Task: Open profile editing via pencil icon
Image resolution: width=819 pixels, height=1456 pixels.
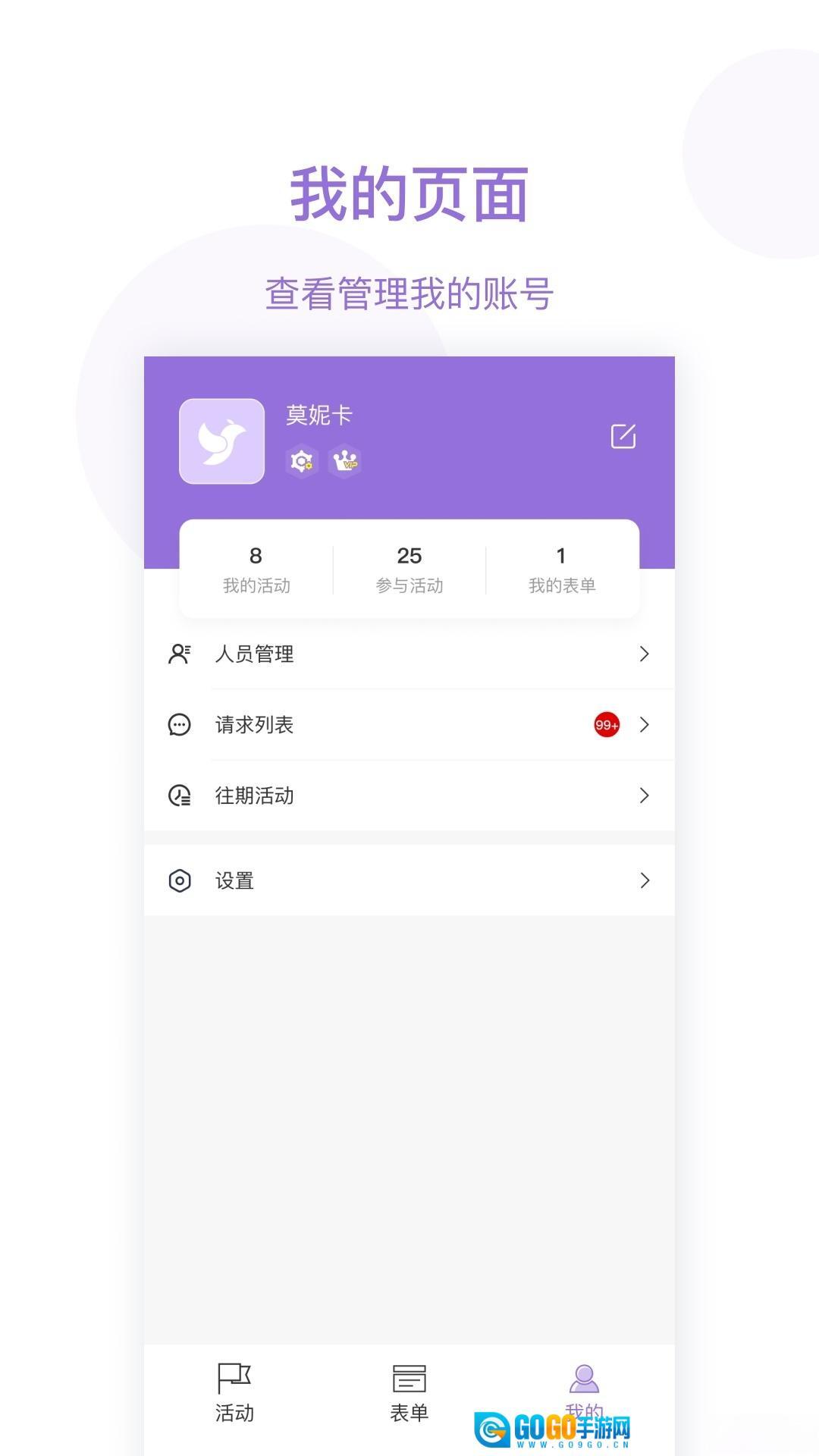Action: pyautogui.click(x=623, y=437)
